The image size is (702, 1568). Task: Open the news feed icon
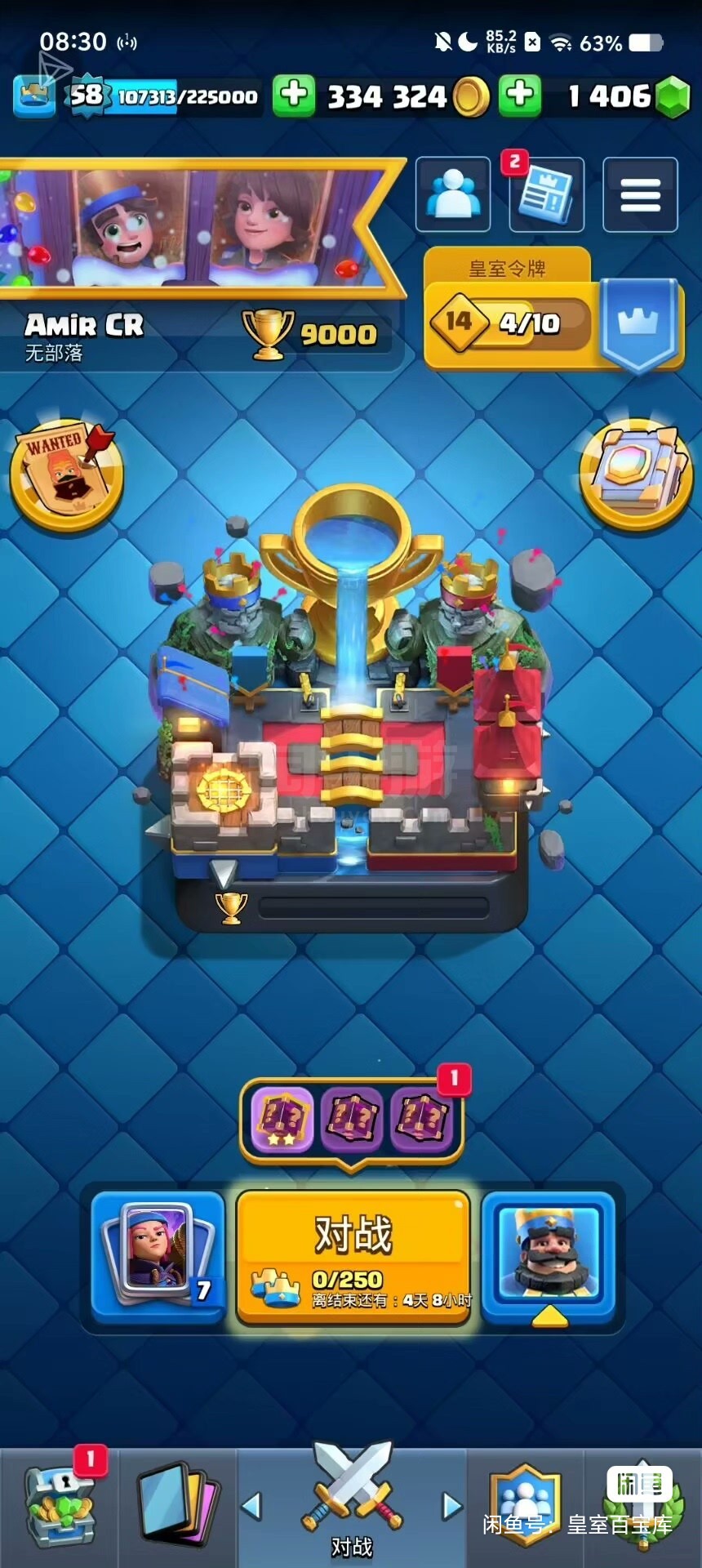546,194
